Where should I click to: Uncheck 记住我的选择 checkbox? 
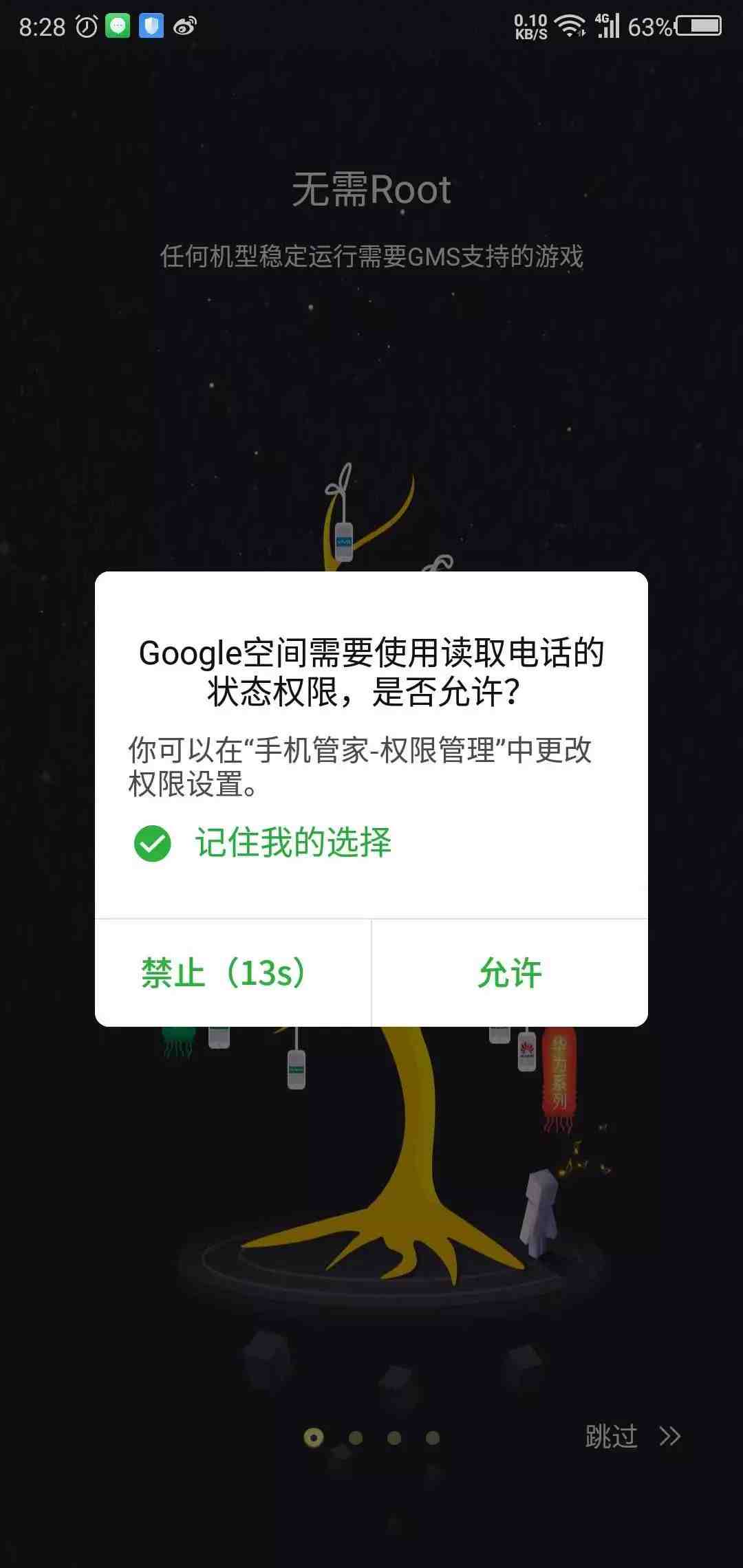(x=153, y=843)
